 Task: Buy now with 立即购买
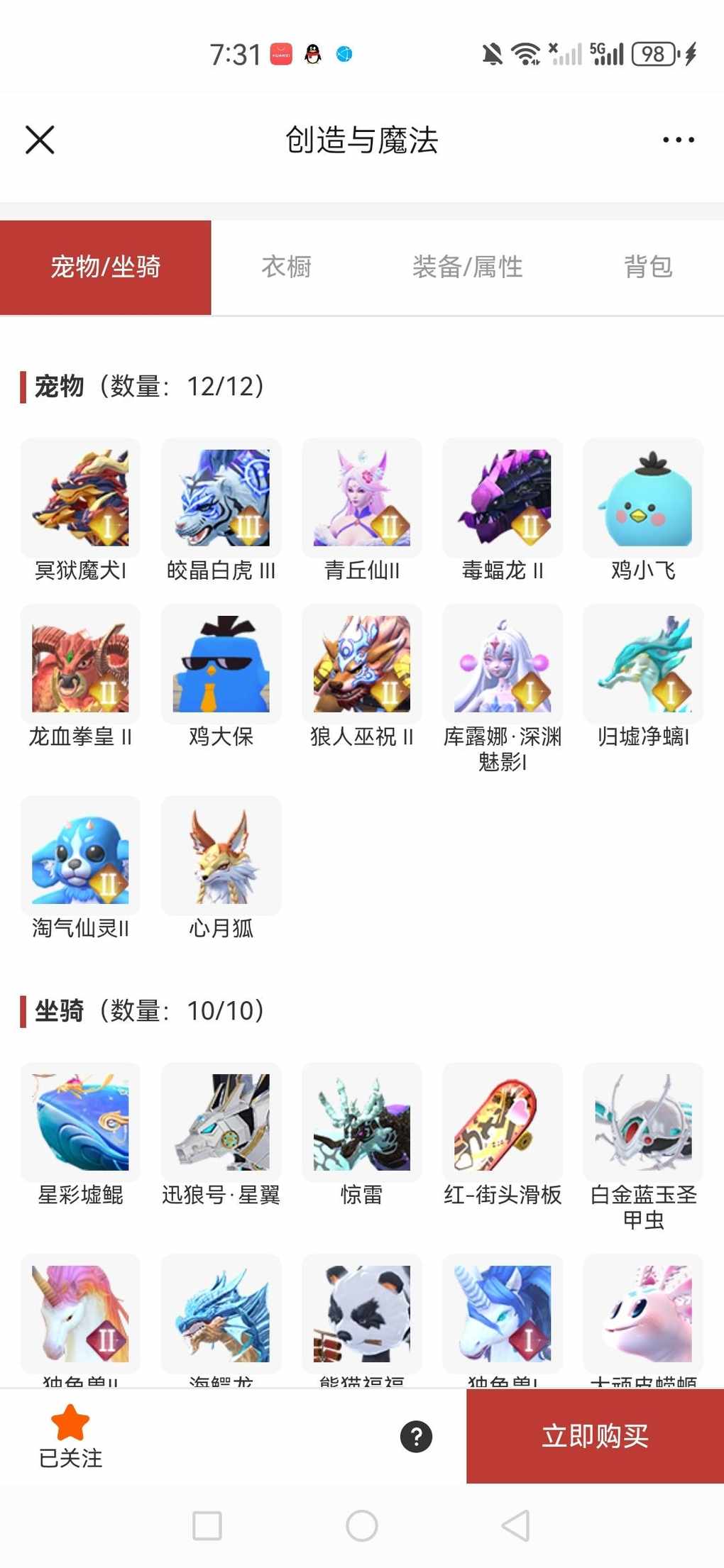click(x=595, y=1436)
